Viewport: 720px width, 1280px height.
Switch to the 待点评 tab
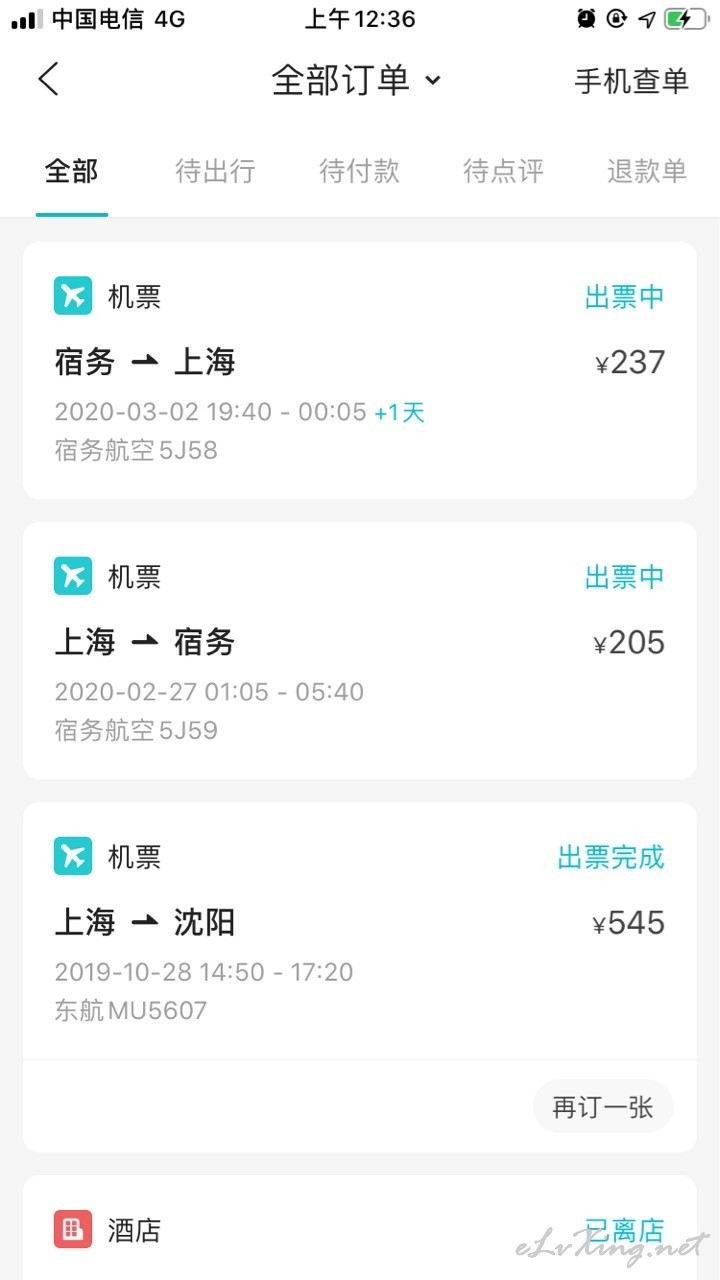(504, 171)
